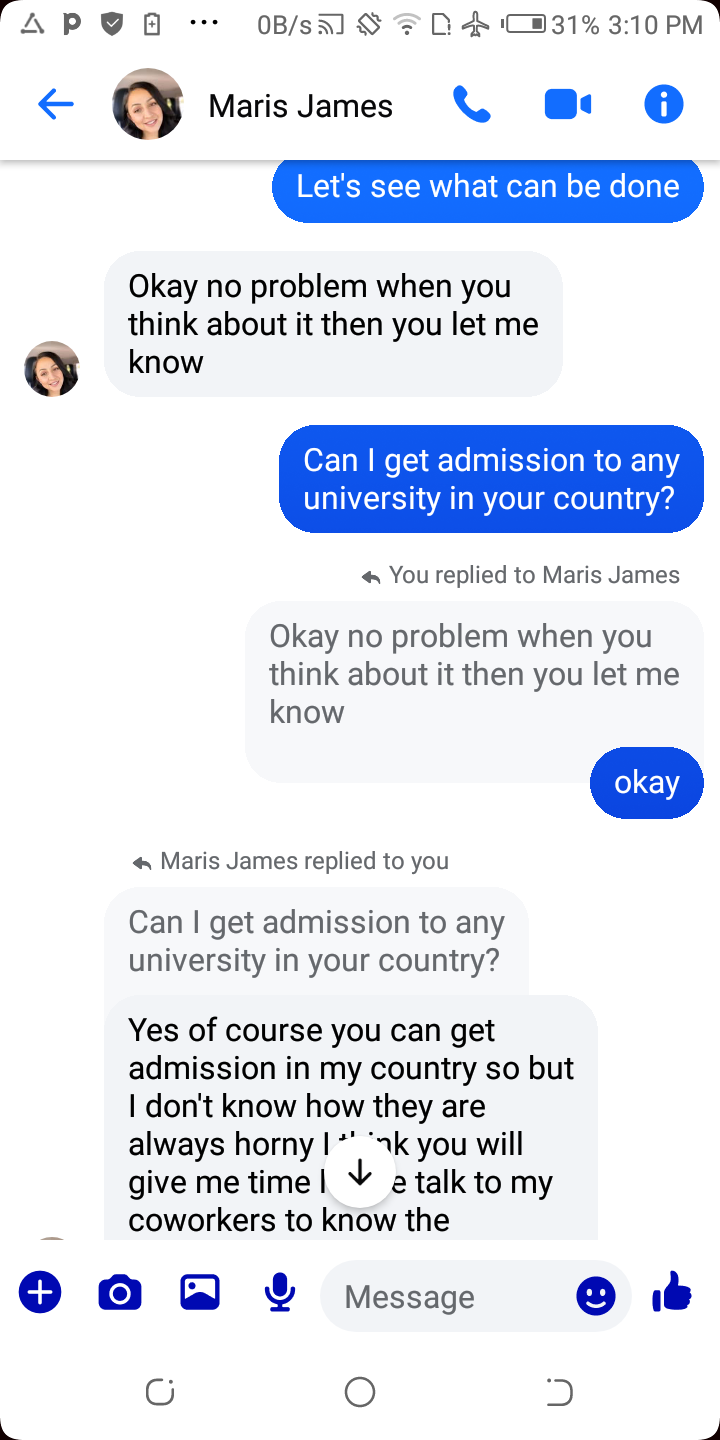Send a thumbs-up like
Screen dimensions: 720x1440
point(672,1293)
